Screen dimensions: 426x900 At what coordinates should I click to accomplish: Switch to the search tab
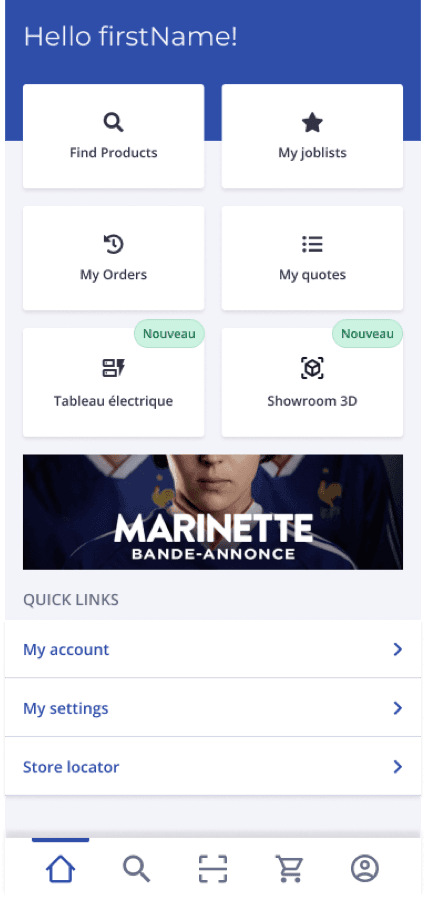(x=137, y=868)
